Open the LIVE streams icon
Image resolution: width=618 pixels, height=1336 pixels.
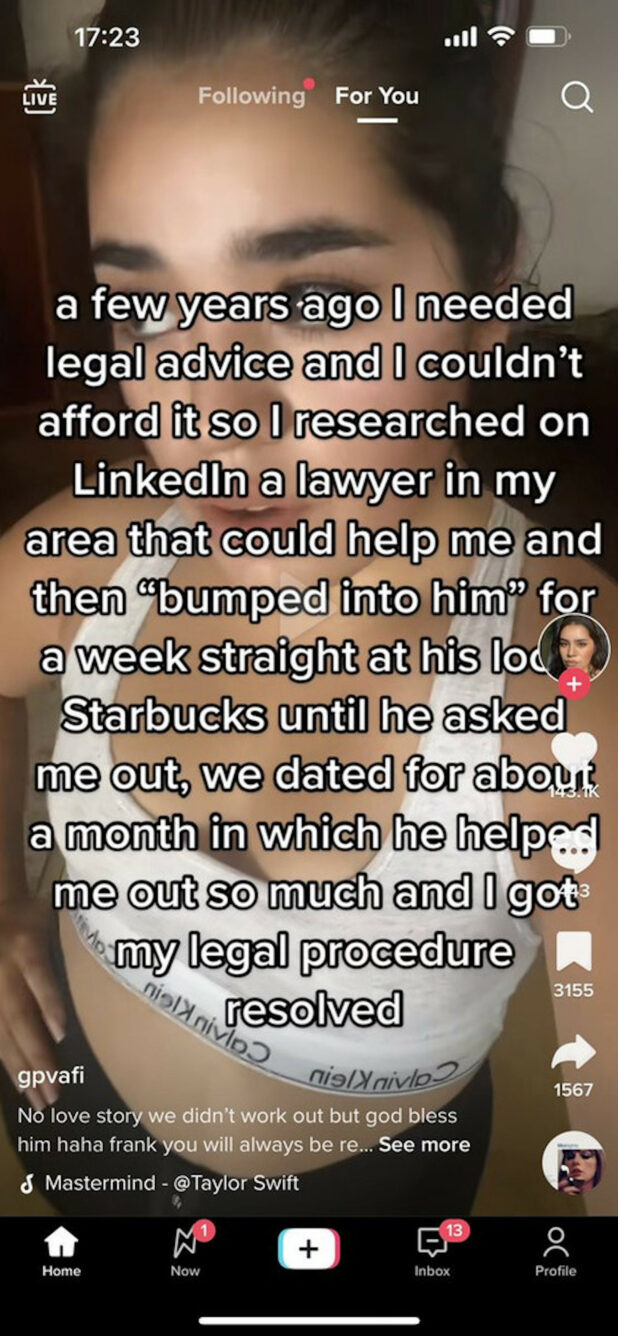click(40, 95)
